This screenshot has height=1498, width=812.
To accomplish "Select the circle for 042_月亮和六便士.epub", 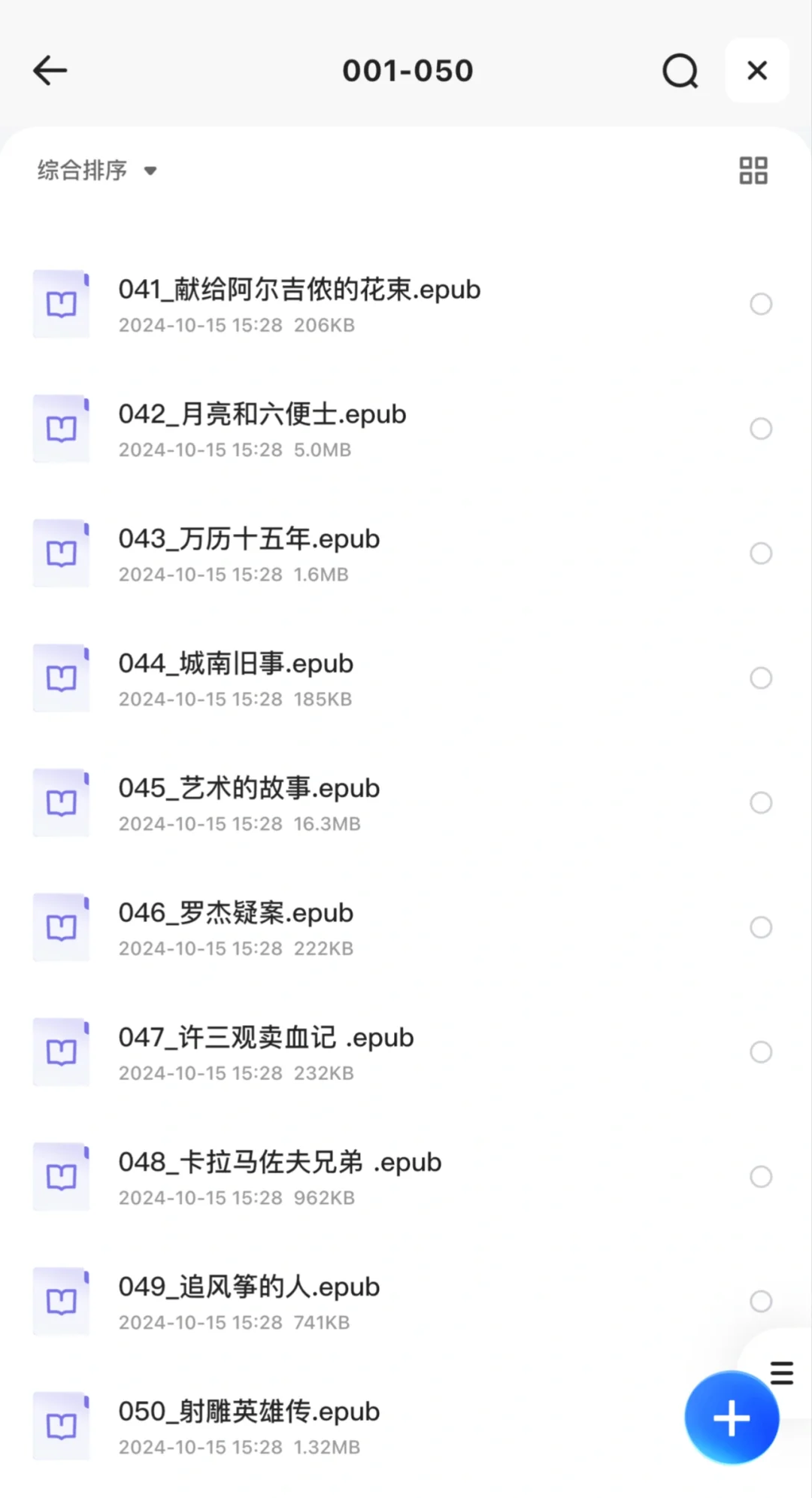I will 761,429.
